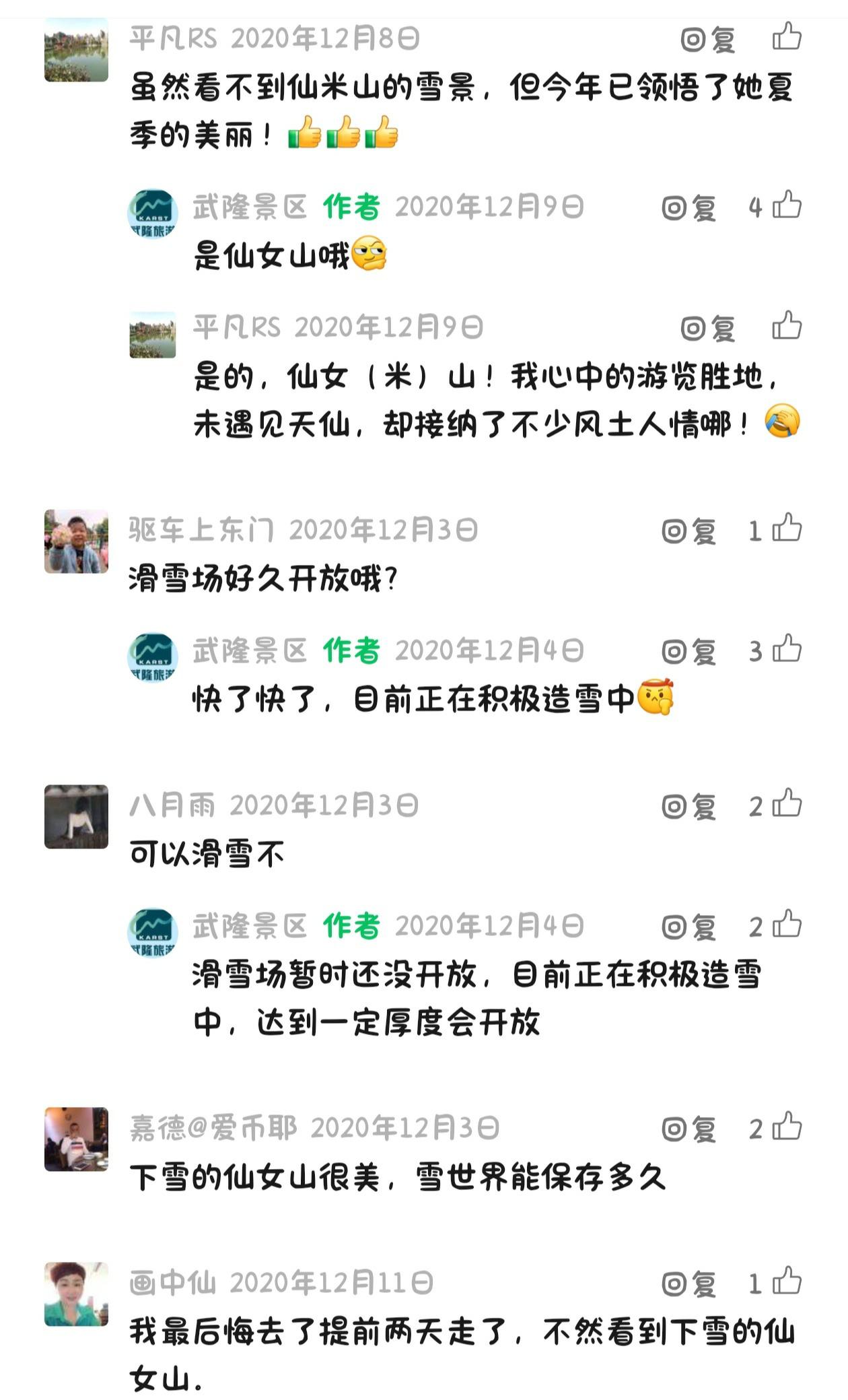Like 武隆景区's '滑雪场暂时还没开放' reply

click(786, 925)
